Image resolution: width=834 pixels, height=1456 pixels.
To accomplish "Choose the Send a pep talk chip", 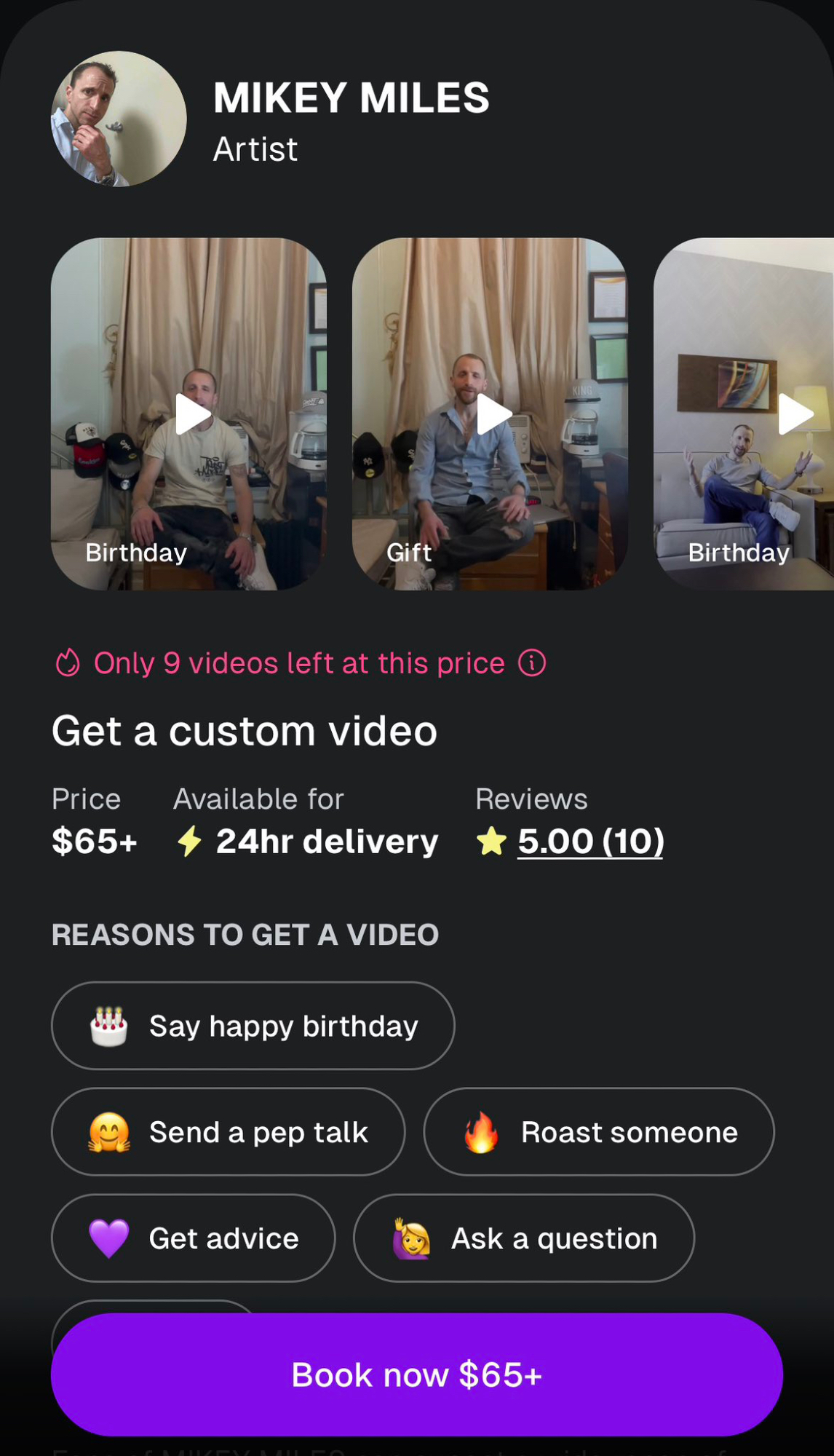I will click(x=228, y=1132).
